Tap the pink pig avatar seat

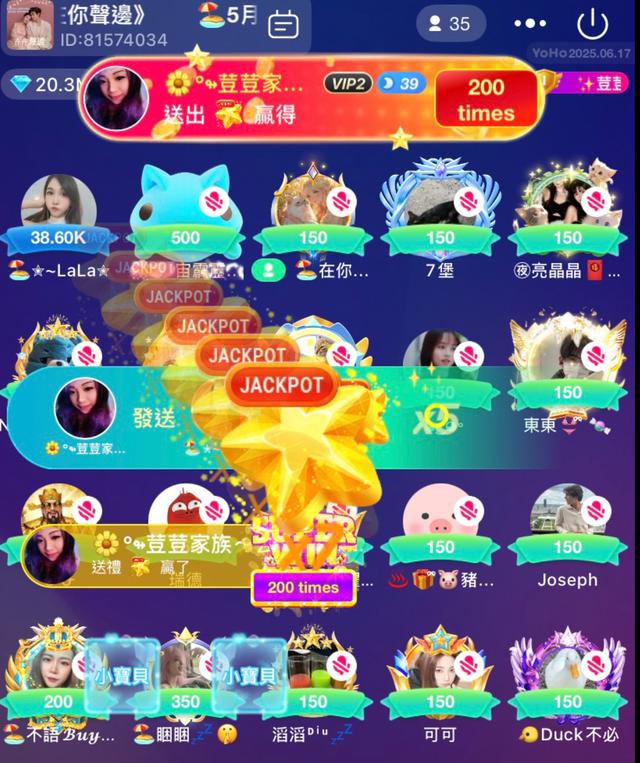[440, 517]
